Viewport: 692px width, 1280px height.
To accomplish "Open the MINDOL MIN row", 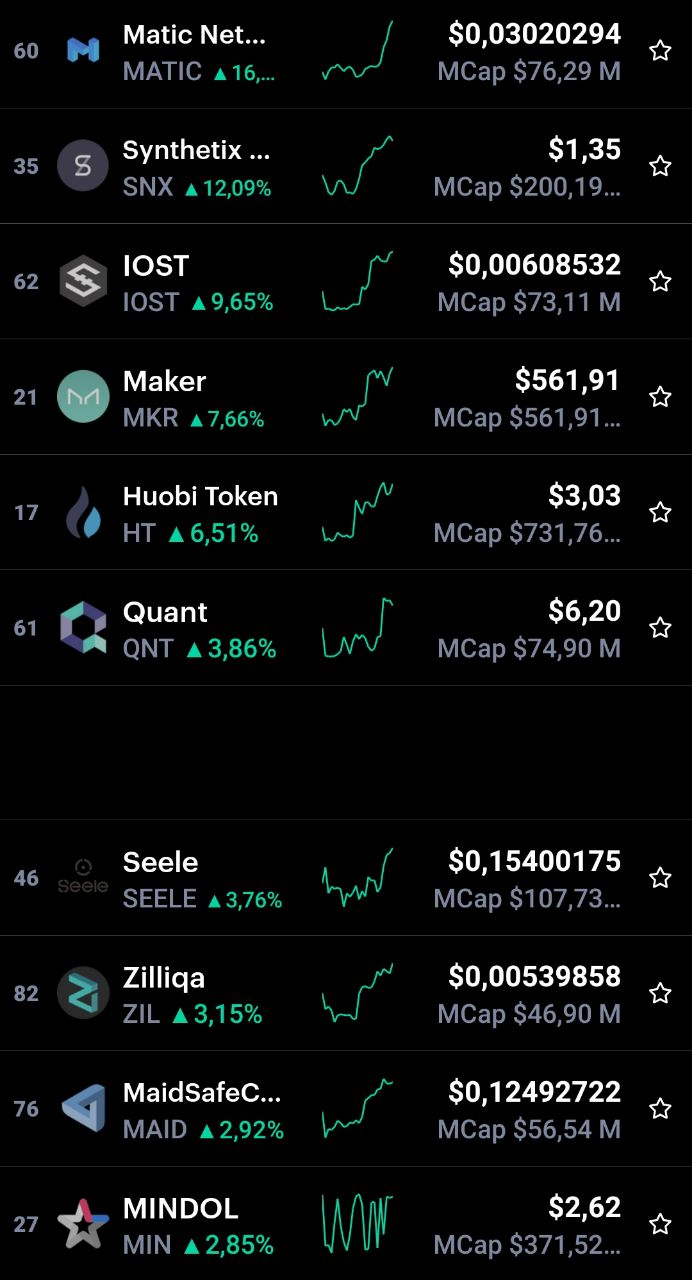I will (346, 1224).
